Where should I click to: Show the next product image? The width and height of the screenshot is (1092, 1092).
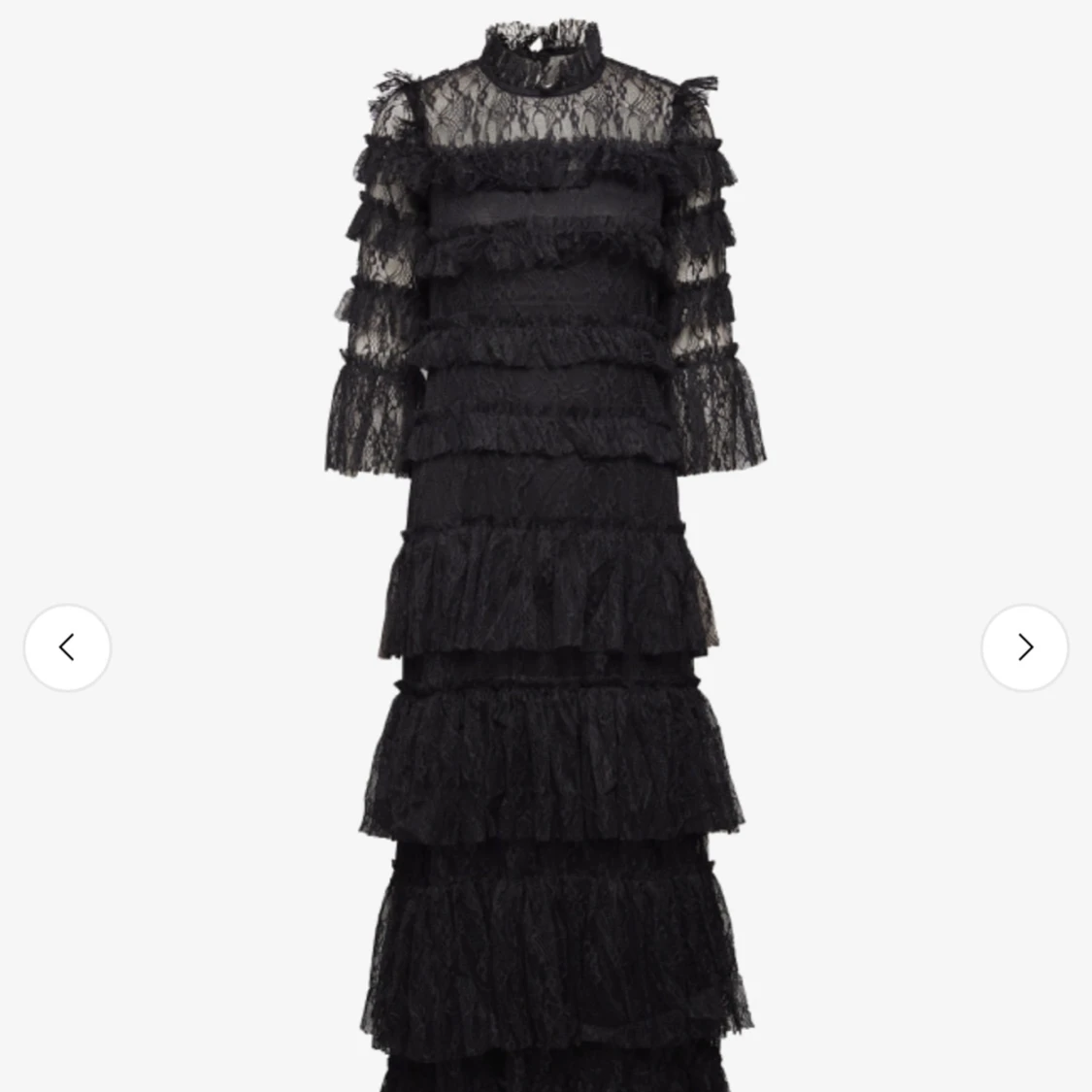[x=1024, y=647]
